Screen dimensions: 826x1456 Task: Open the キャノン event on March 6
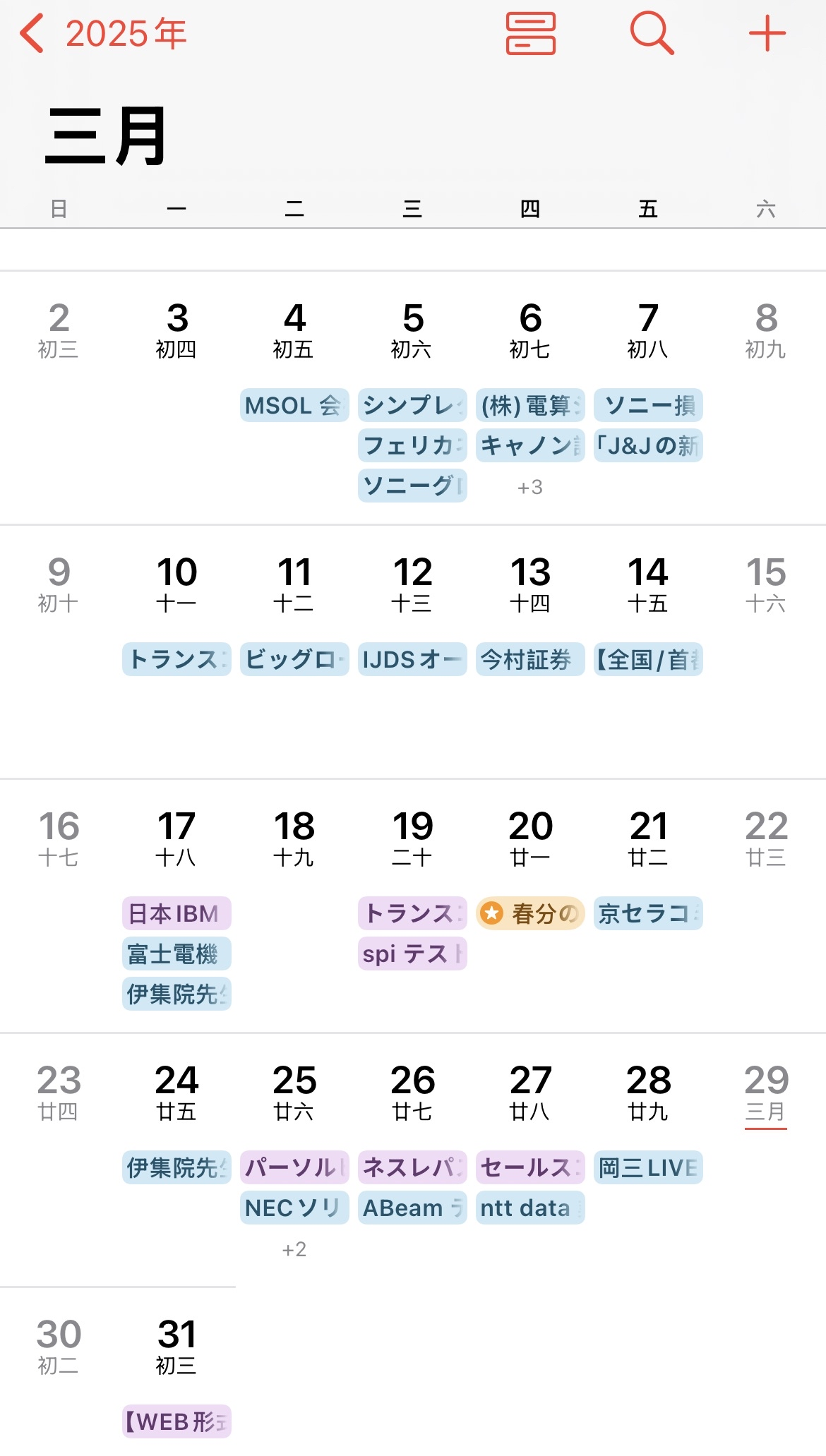tap(530, 445)
